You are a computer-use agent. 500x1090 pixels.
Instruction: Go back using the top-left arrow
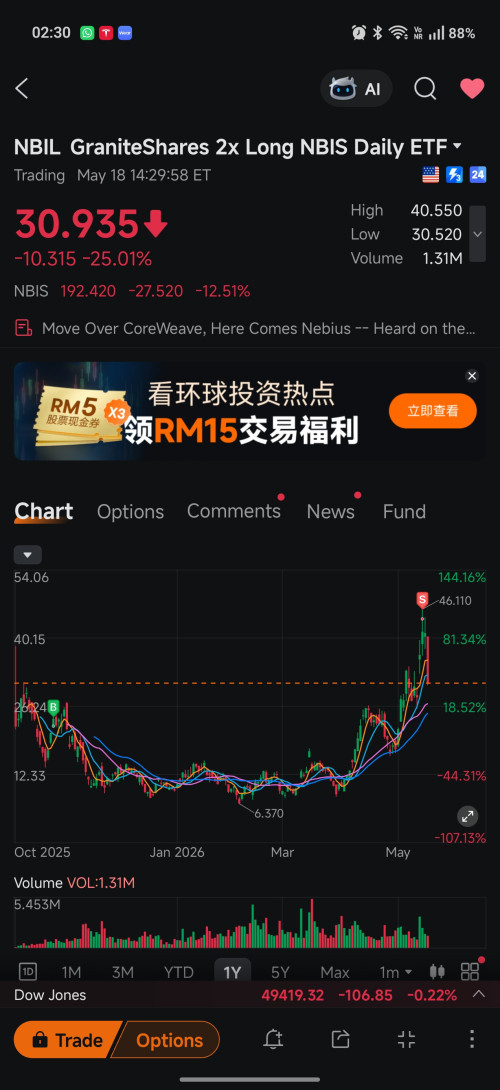tap(22, 88)
